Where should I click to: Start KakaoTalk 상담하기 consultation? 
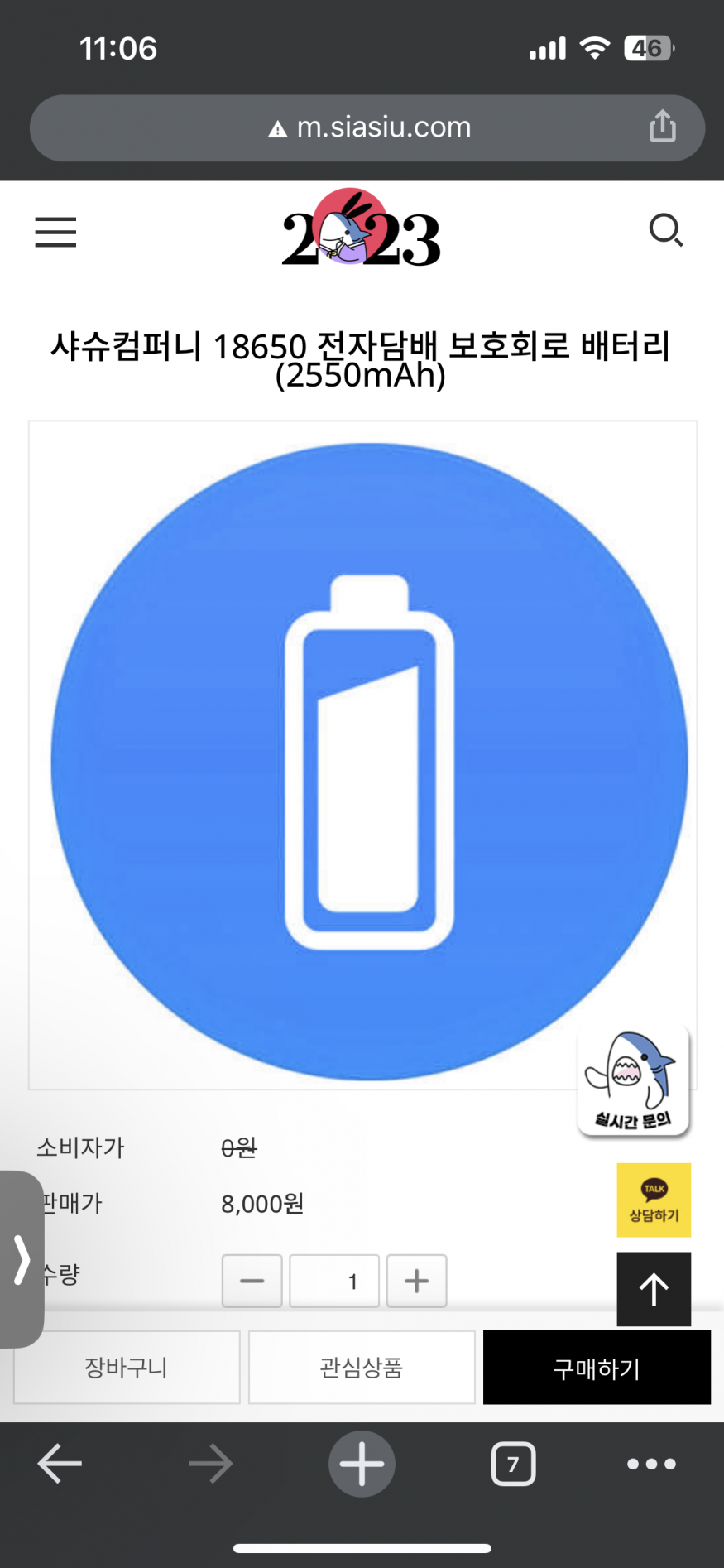[x=654, y=1200]
